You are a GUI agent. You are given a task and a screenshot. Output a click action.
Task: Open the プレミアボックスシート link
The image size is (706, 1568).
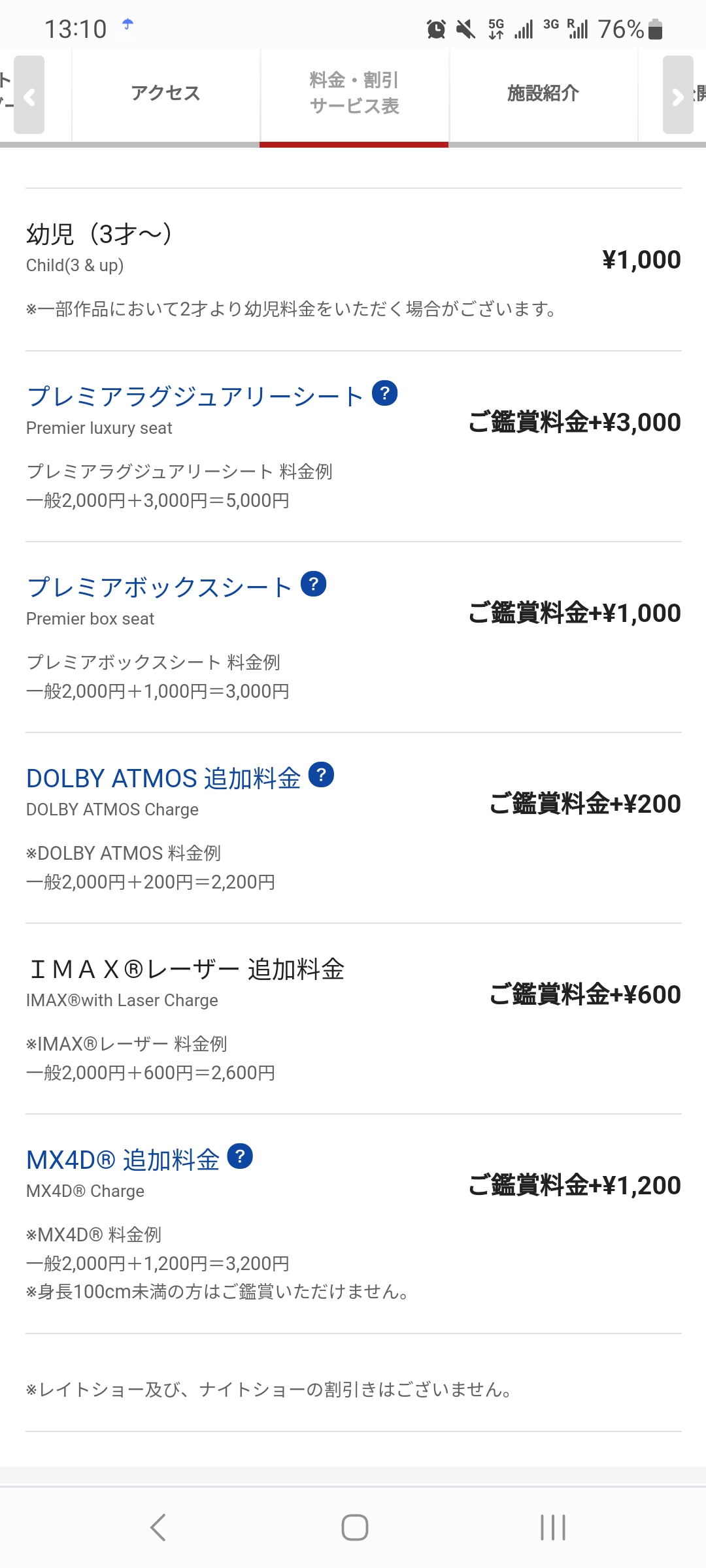[159, 587]
